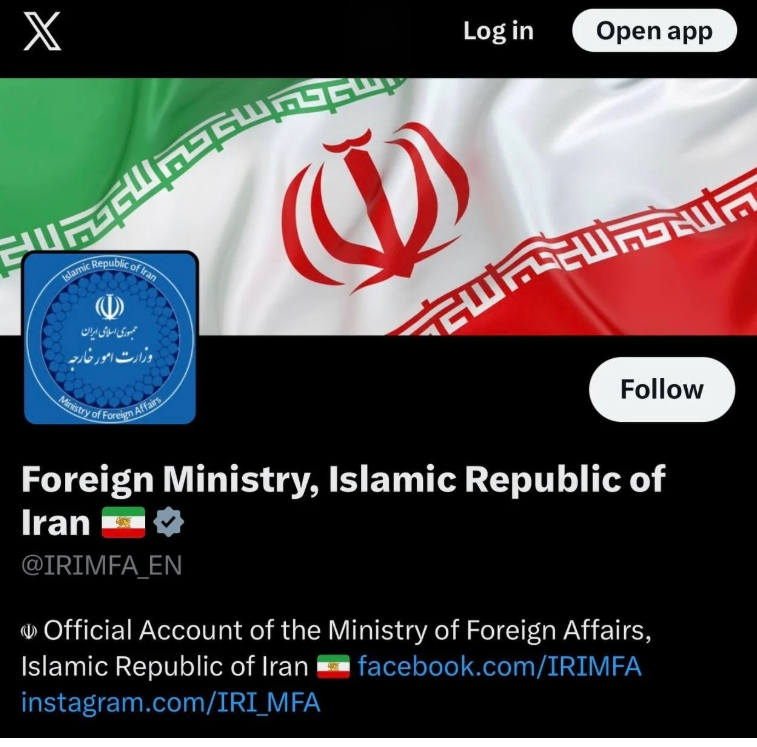The image size is (757, 747).
Task: Open the facebook.com/IRIMFA link
Action: coord(499,666)
